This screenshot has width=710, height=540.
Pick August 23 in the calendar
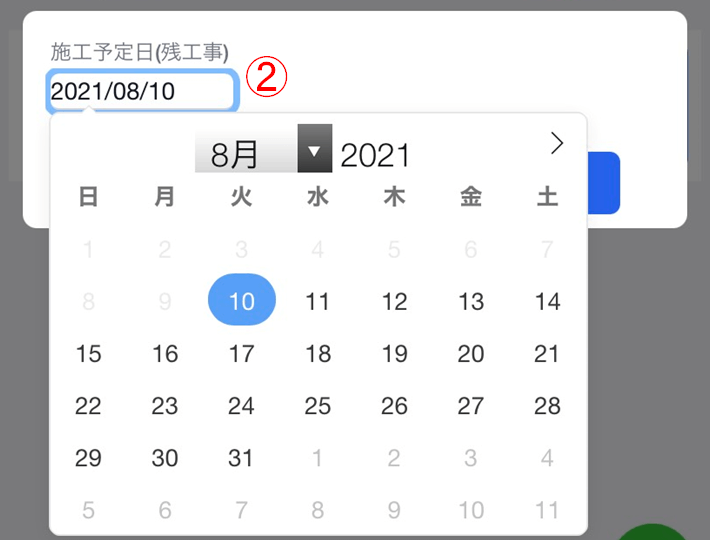click(165, 406)
